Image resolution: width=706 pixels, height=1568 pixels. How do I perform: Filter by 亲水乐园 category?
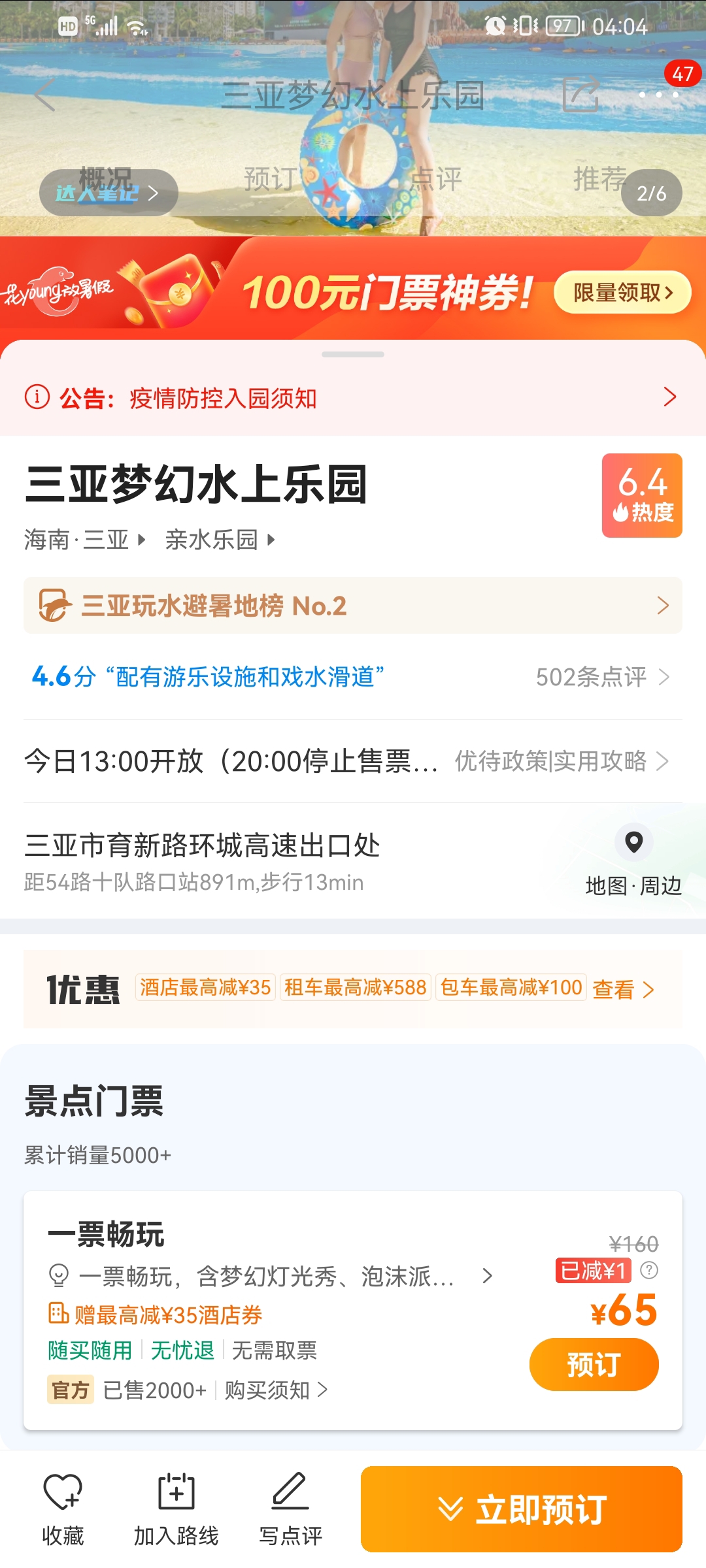tap(219, 540)
